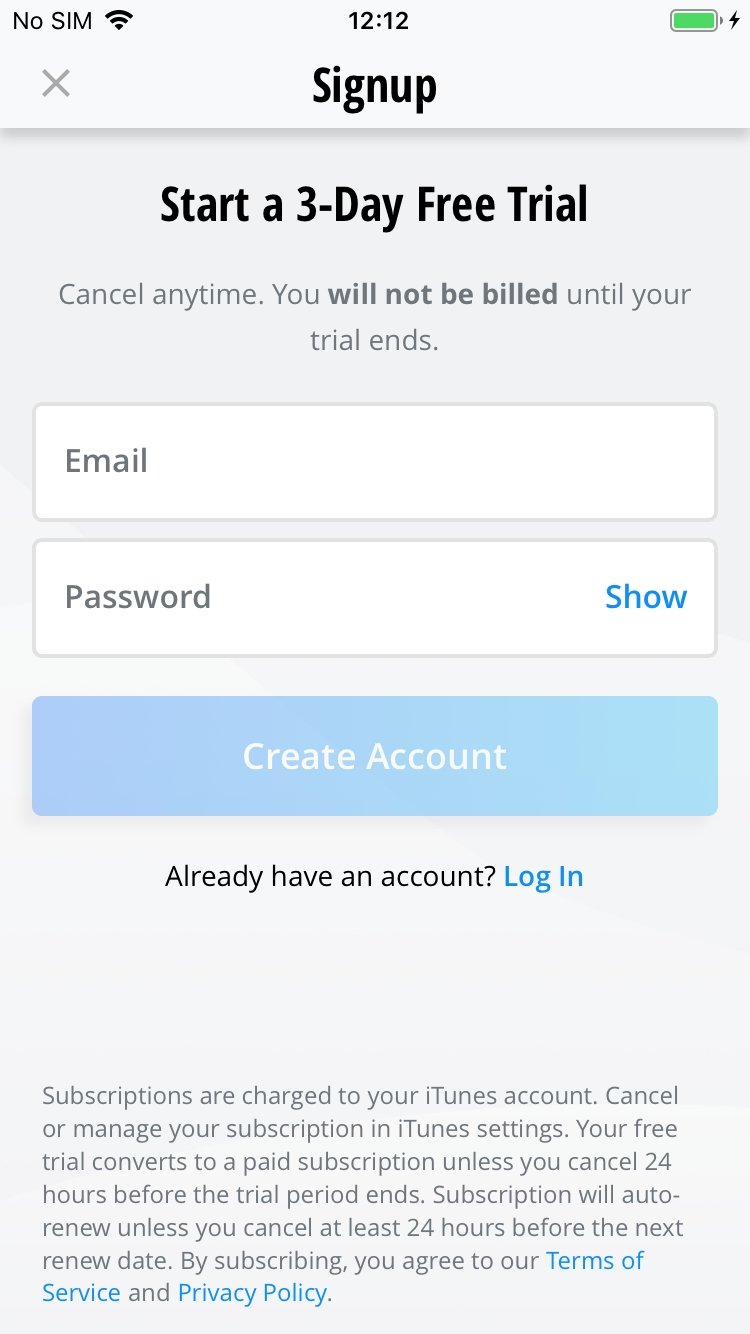
Task: Focus the Email field
Action: click(x=375, y=462)
